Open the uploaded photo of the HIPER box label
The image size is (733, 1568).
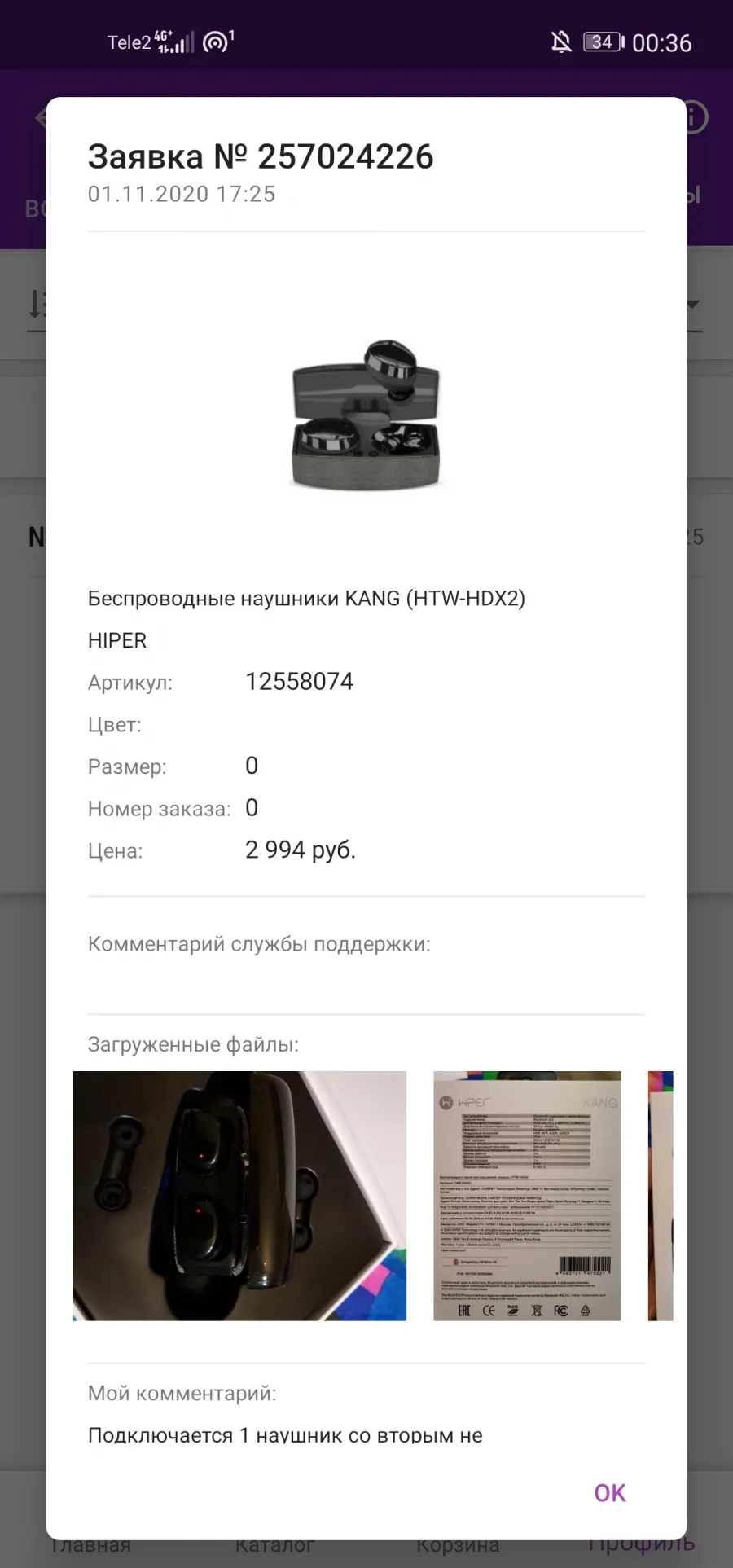527,1196
